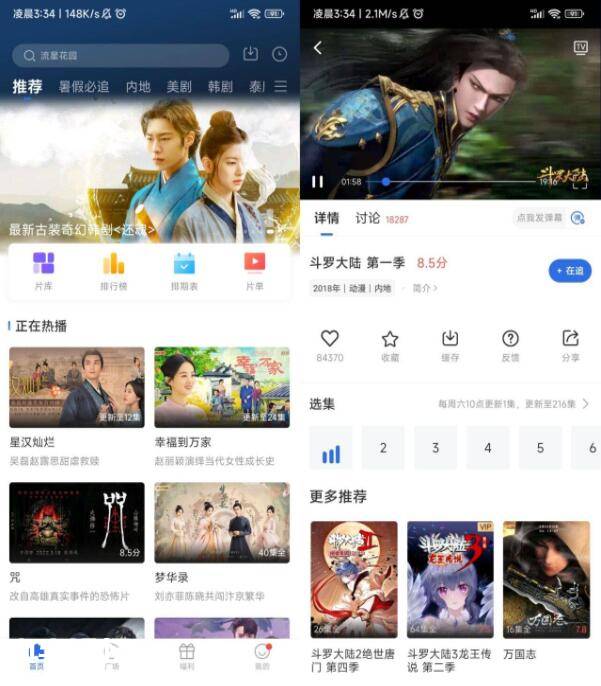Go back from the video player

[318, 48]
